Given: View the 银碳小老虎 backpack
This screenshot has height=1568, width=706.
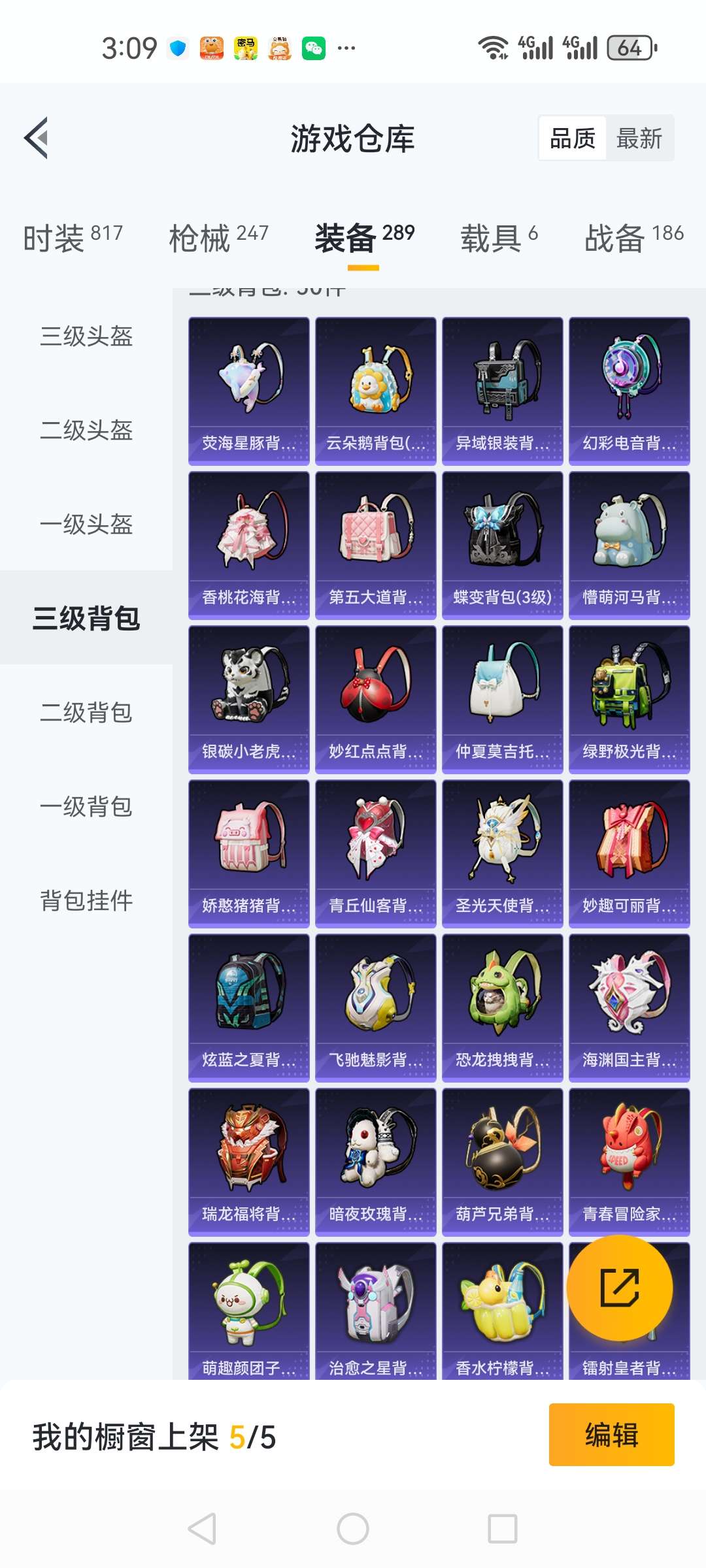Looking at the screenshot, I should [249, 699].
